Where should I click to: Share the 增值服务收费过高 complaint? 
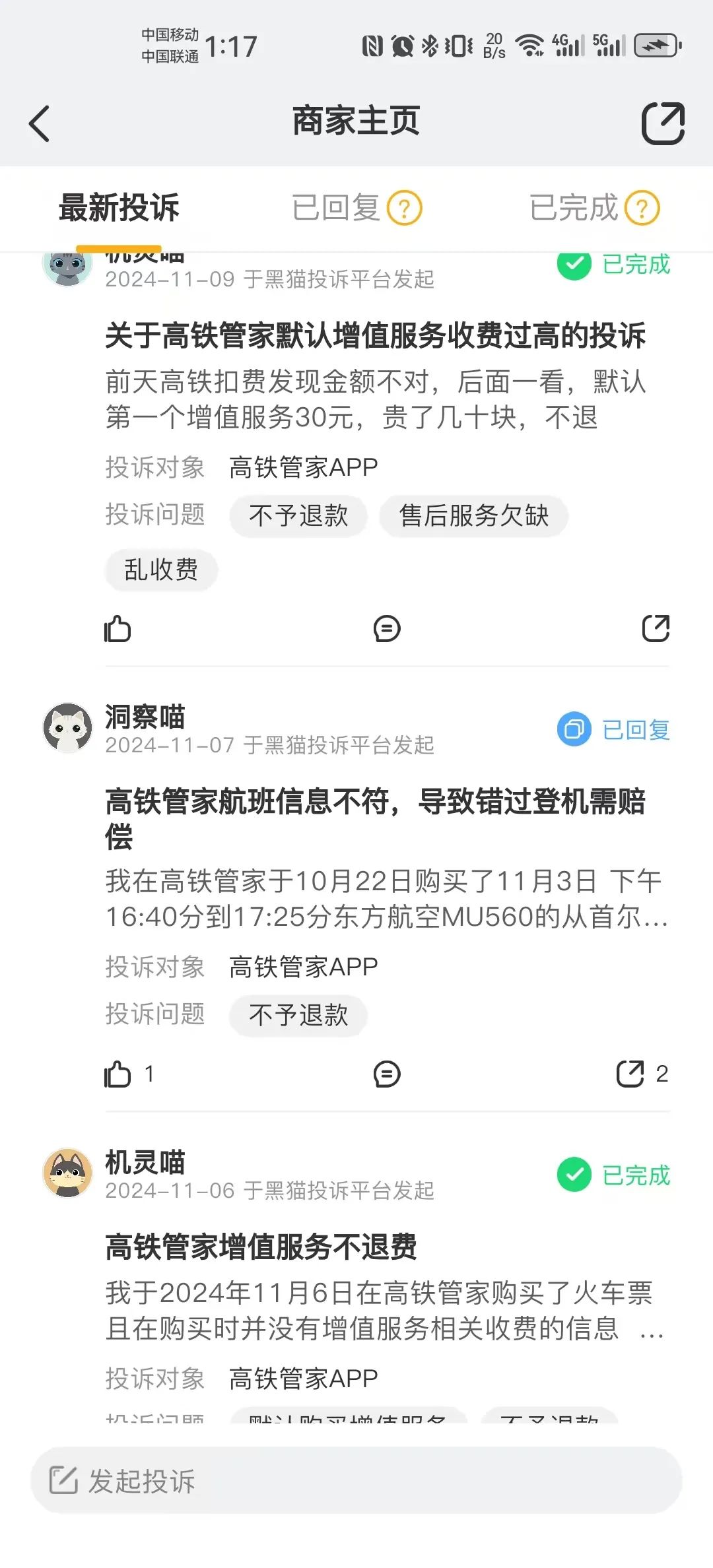point(656,629)
